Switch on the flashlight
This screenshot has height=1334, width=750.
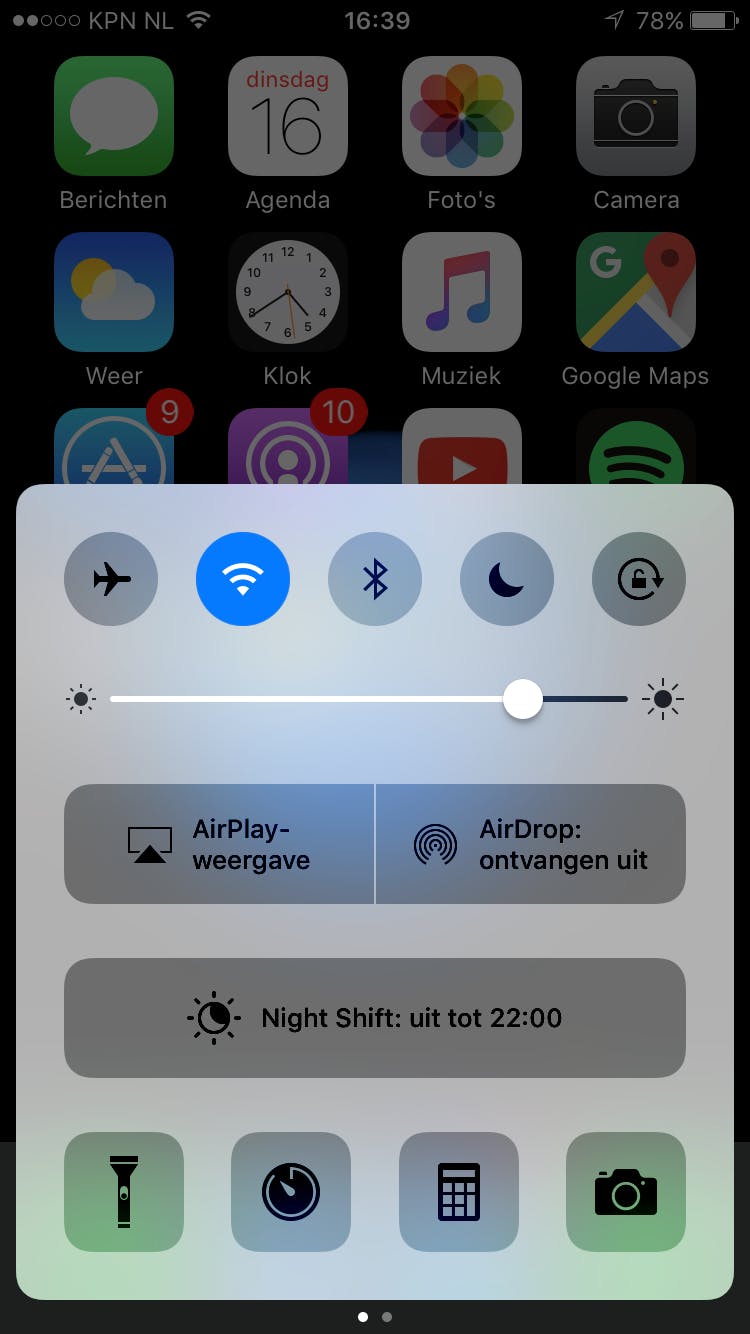click(124, 1192)
